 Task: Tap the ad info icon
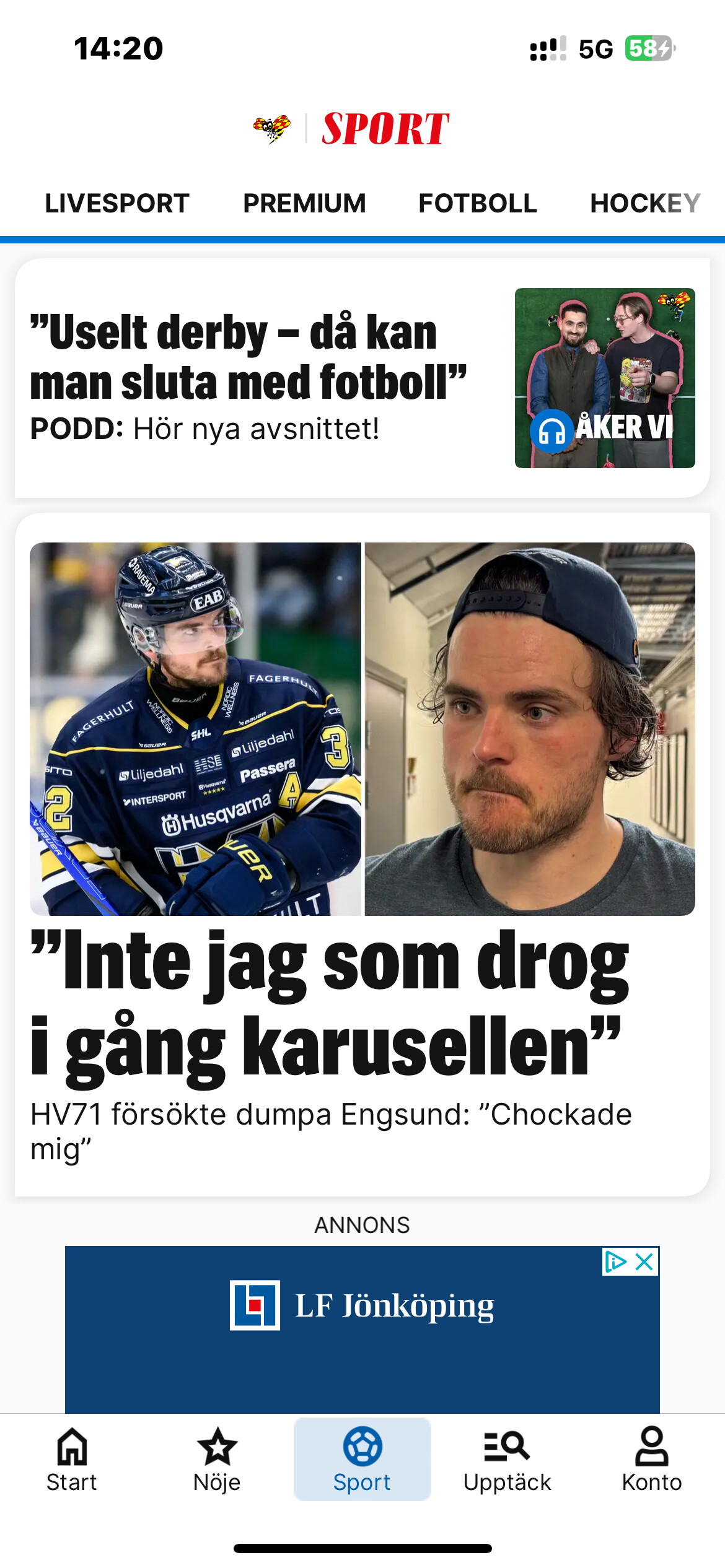(x=615, y=1261)
